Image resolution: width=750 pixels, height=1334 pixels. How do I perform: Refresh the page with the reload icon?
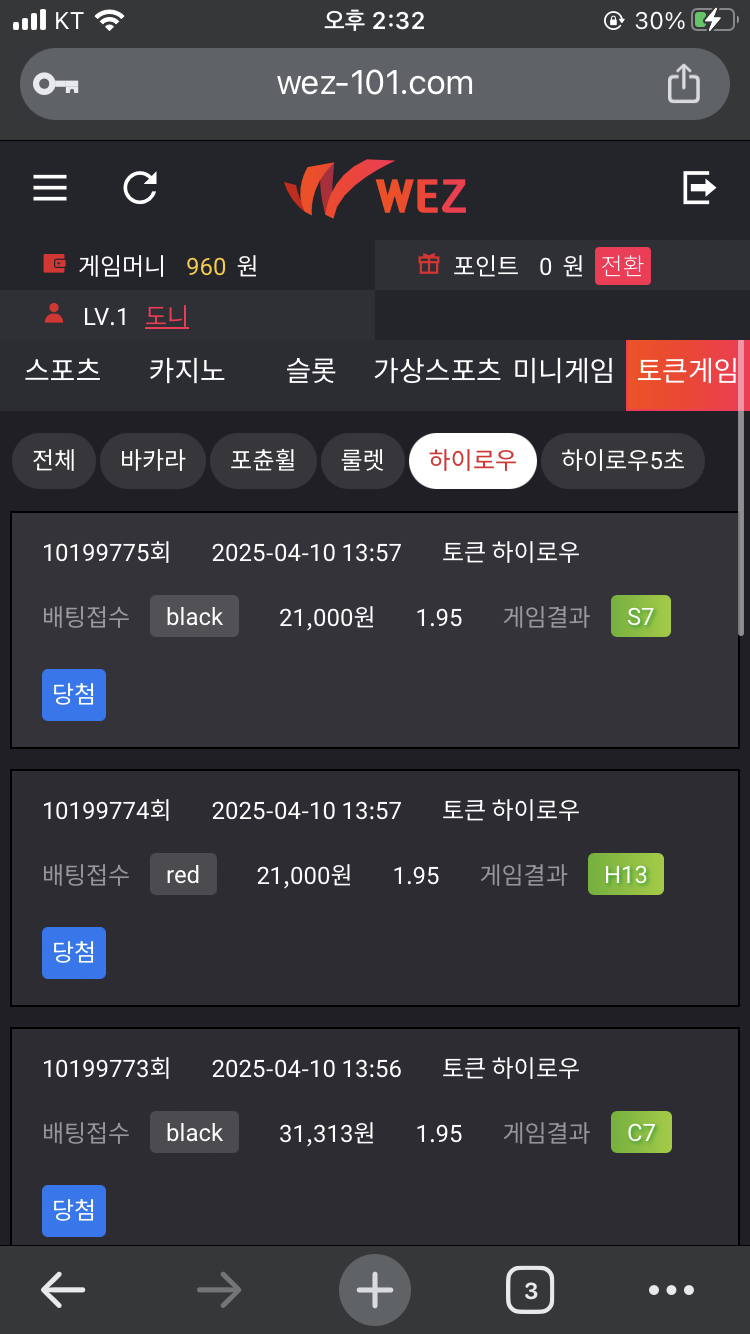click(x=140, y=188)
